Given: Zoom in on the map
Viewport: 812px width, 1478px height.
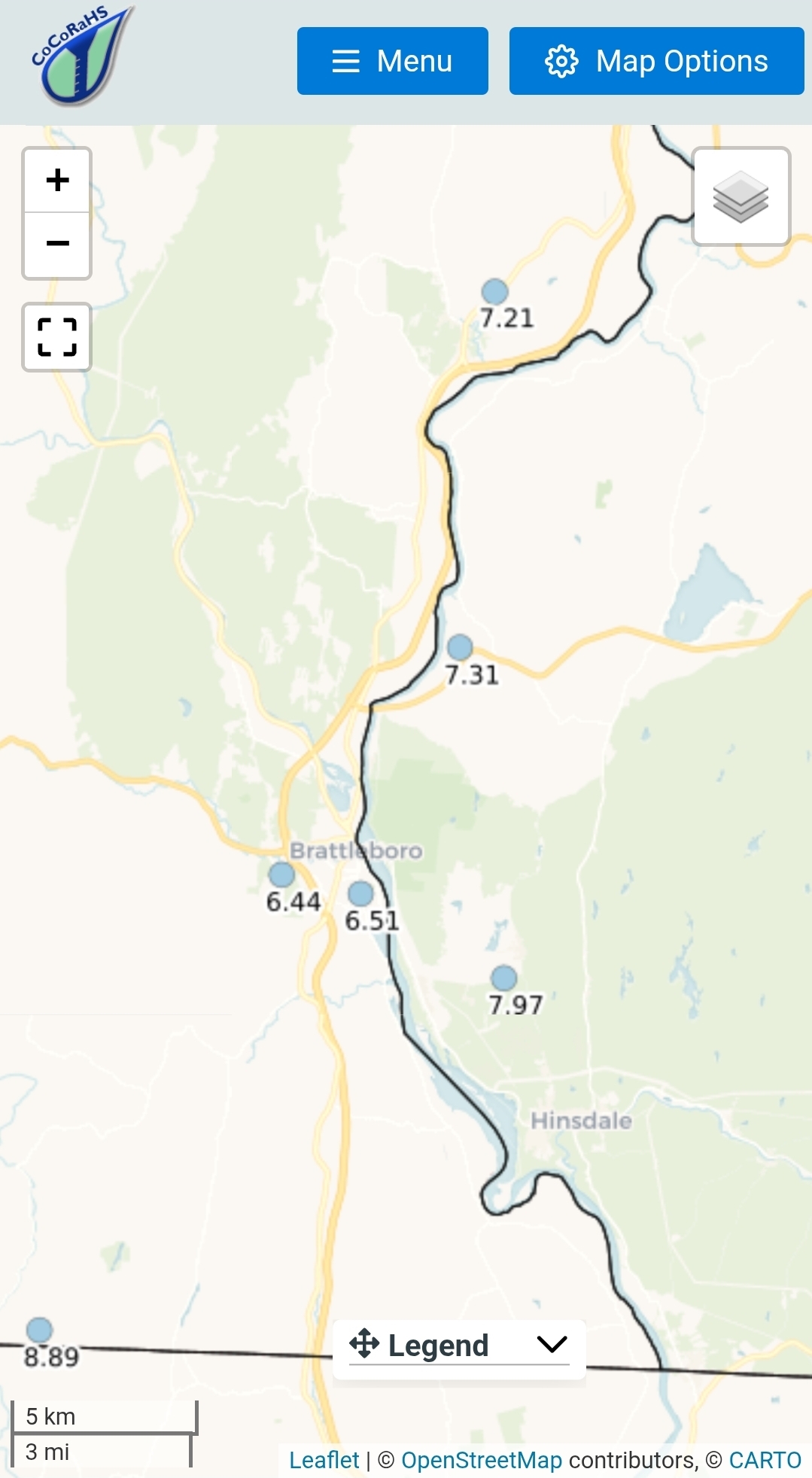Looking at the screenshot, I should [57, 181].
